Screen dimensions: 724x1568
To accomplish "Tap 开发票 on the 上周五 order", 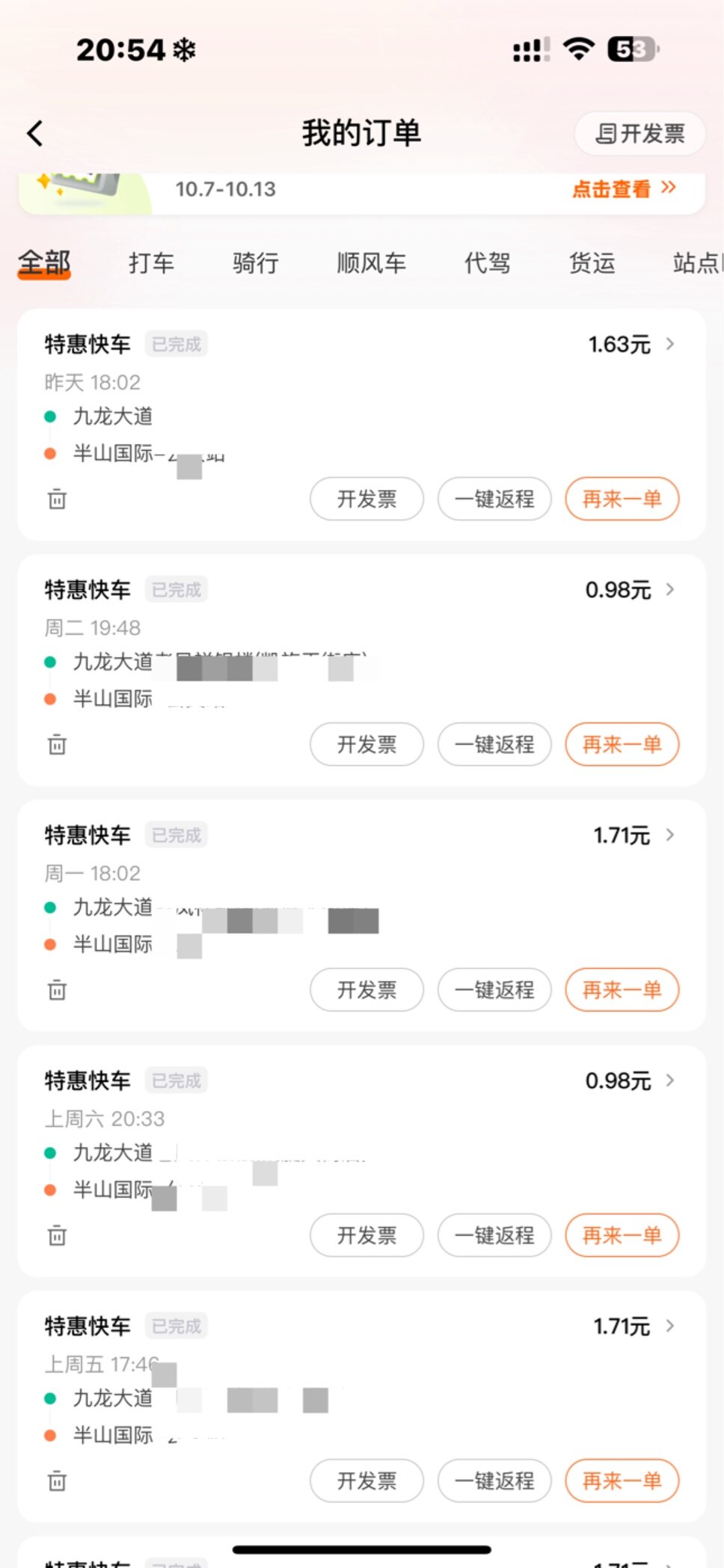I will click(x=366, y=1481).
